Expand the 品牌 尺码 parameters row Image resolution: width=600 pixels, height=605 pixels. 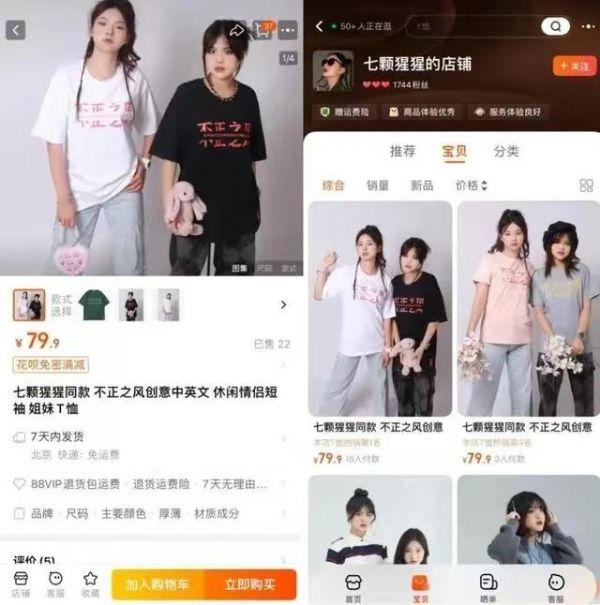tap(150, 514)
